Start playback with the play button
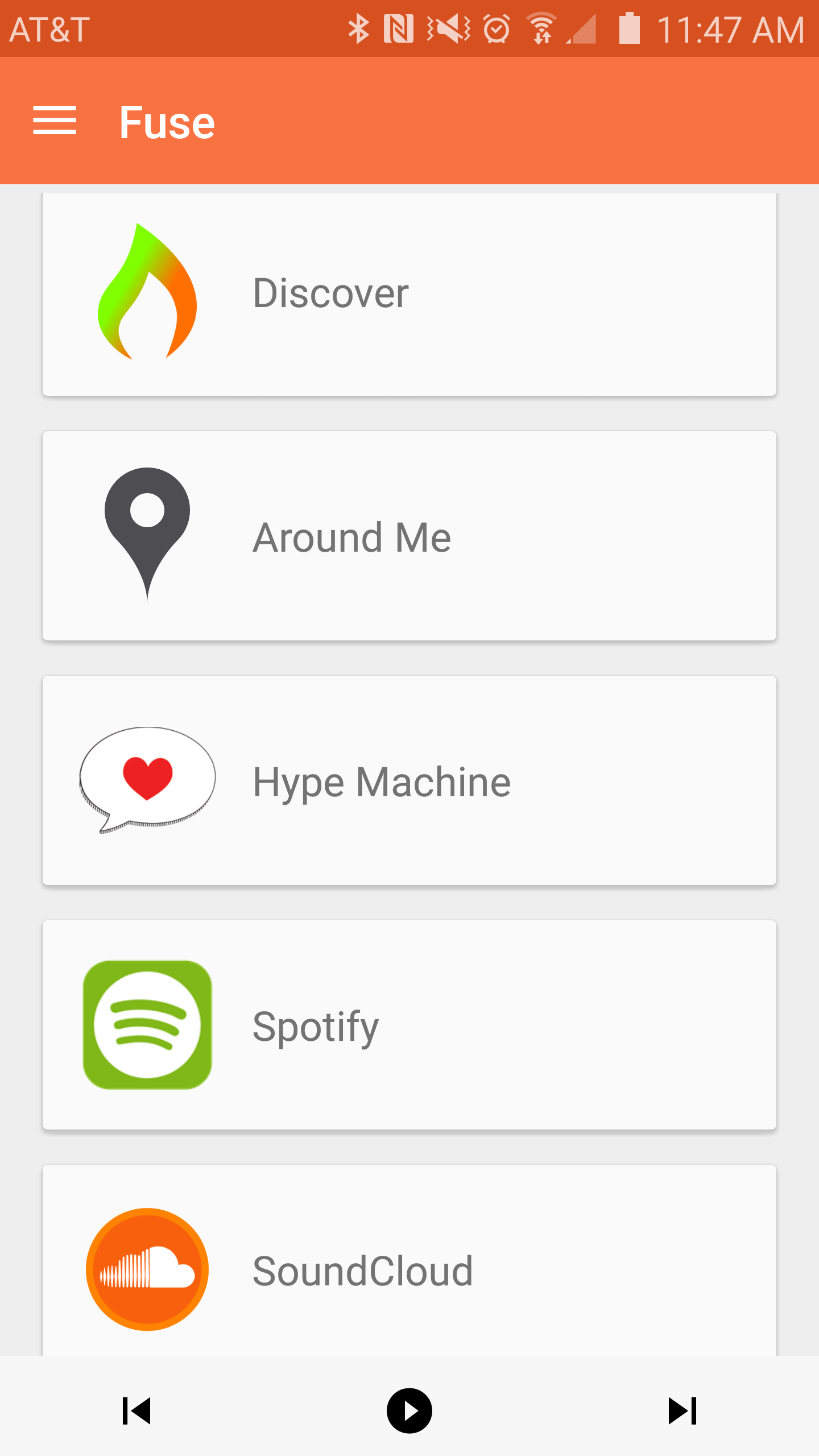819x1456 pixels. pyautogui.click(x=409, y=1410)
